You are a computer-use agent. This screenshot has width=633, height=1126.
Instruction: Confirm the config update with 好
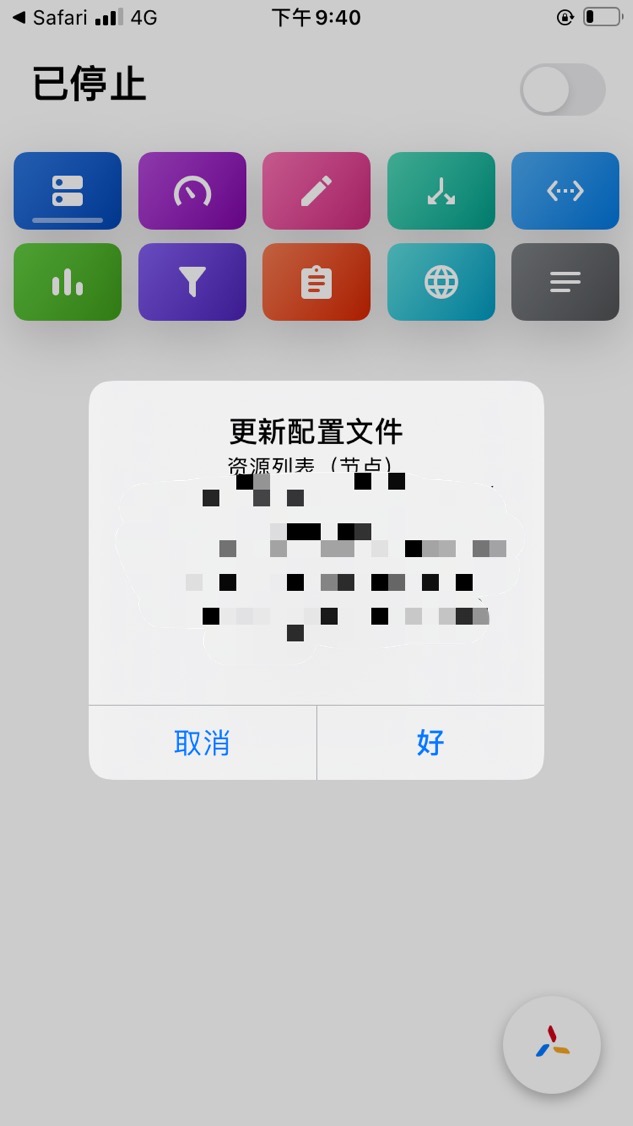(430, 742)
